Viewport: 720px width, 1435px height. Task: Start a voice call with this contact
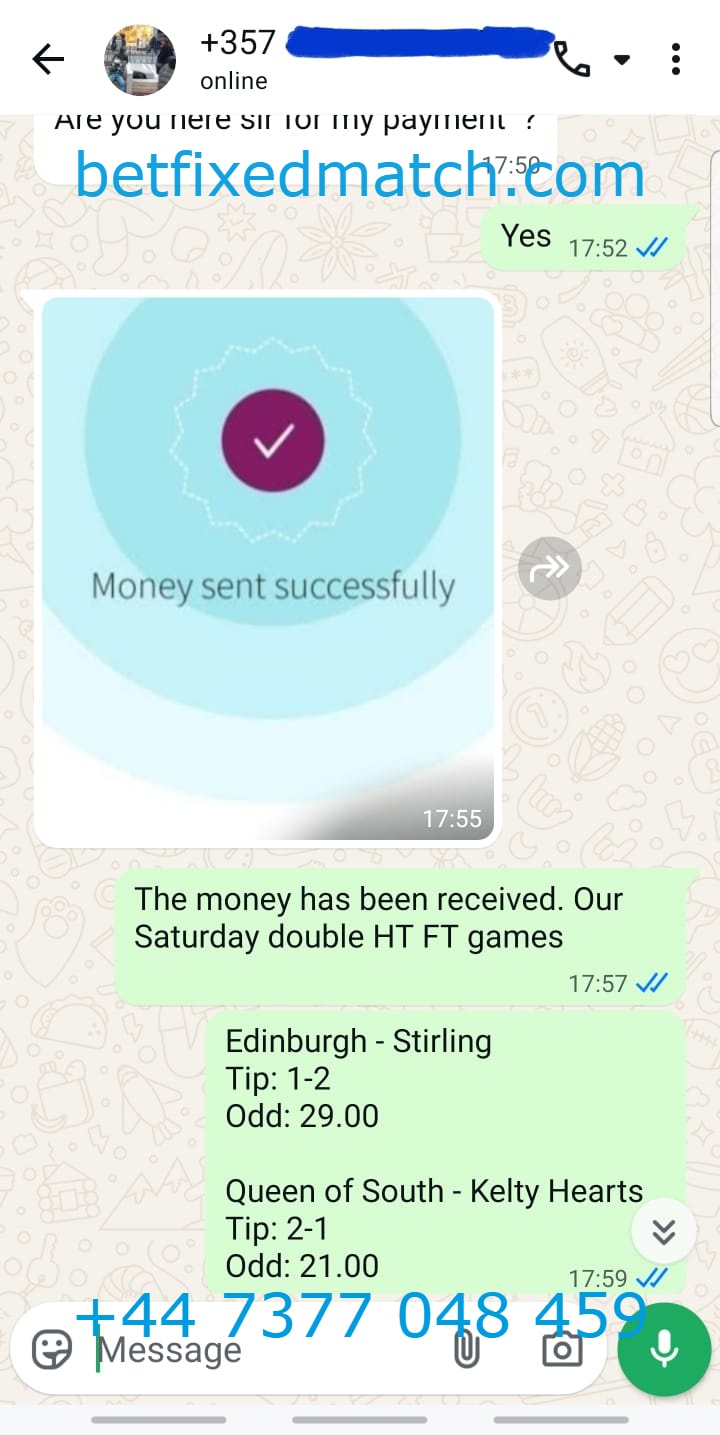click(572, 60)
